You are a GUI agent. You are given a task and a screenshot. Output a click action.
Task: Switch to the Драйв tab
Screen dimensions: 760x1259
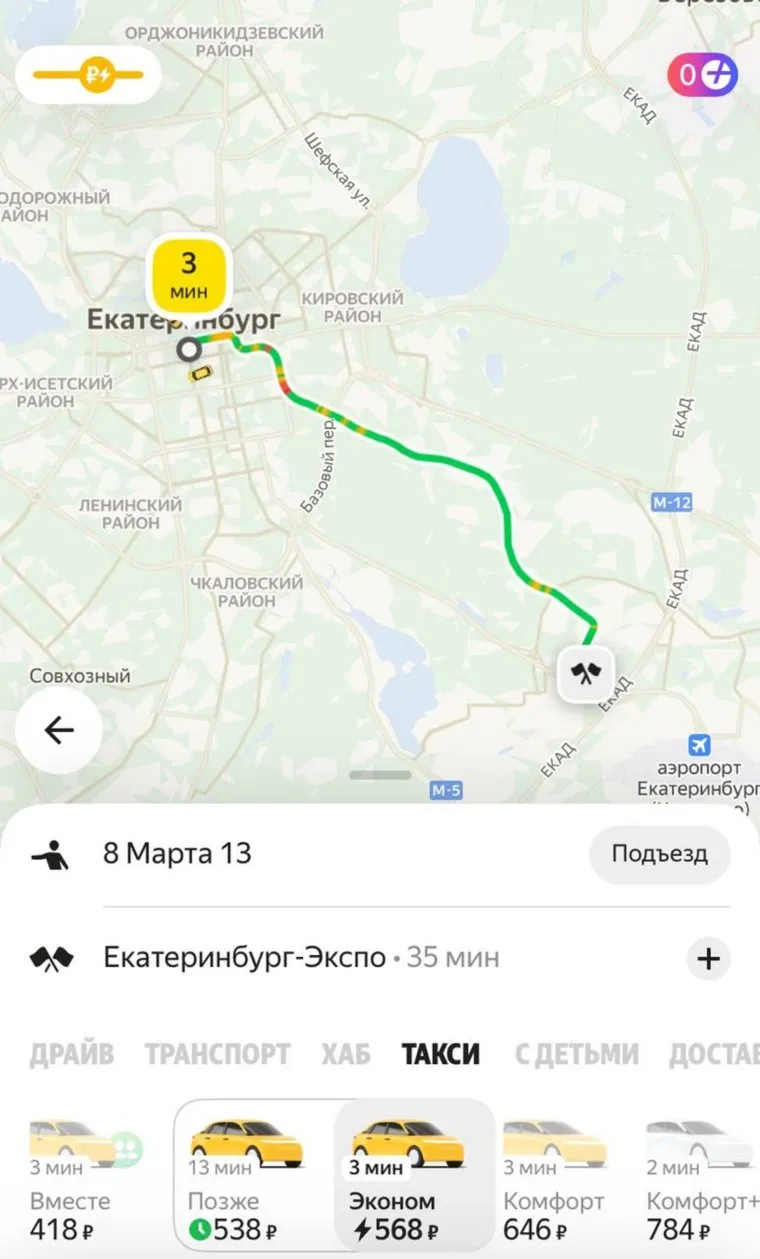[71, 1054]
